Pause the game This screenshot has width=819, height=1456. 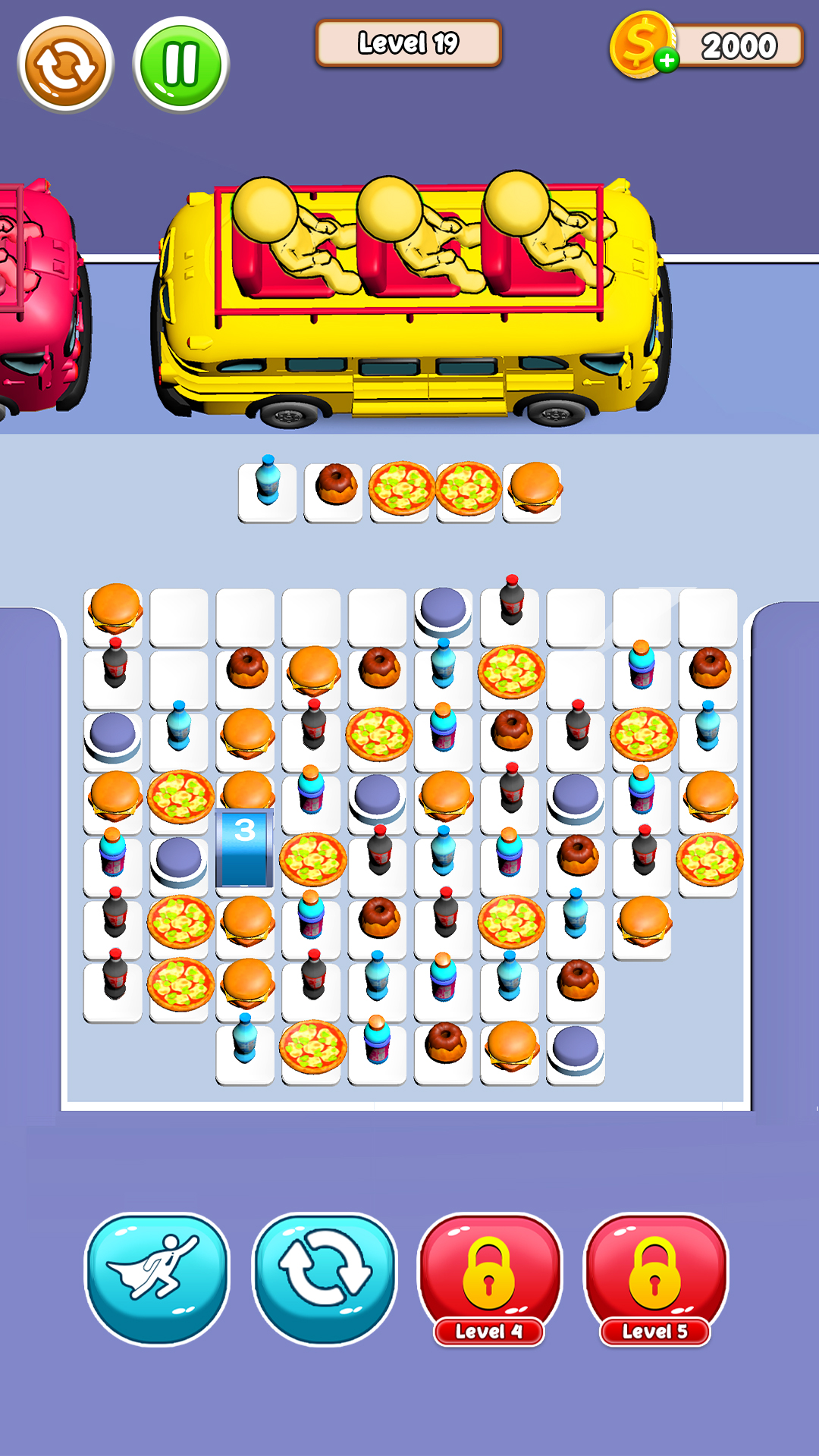[x=180, y=65]
